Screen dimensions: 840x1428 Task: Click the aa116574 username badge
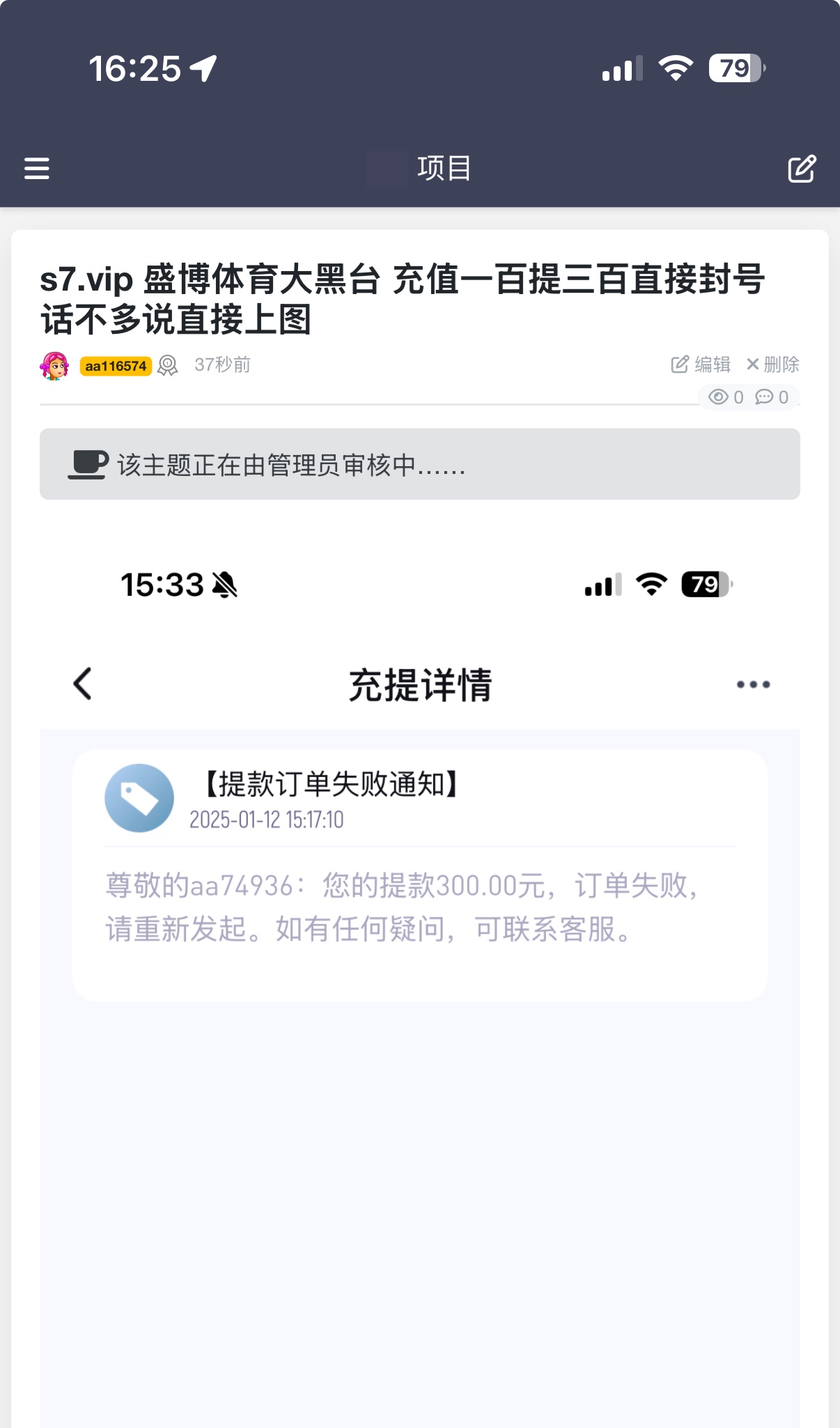pyautogui.click(x=116, y=364)
